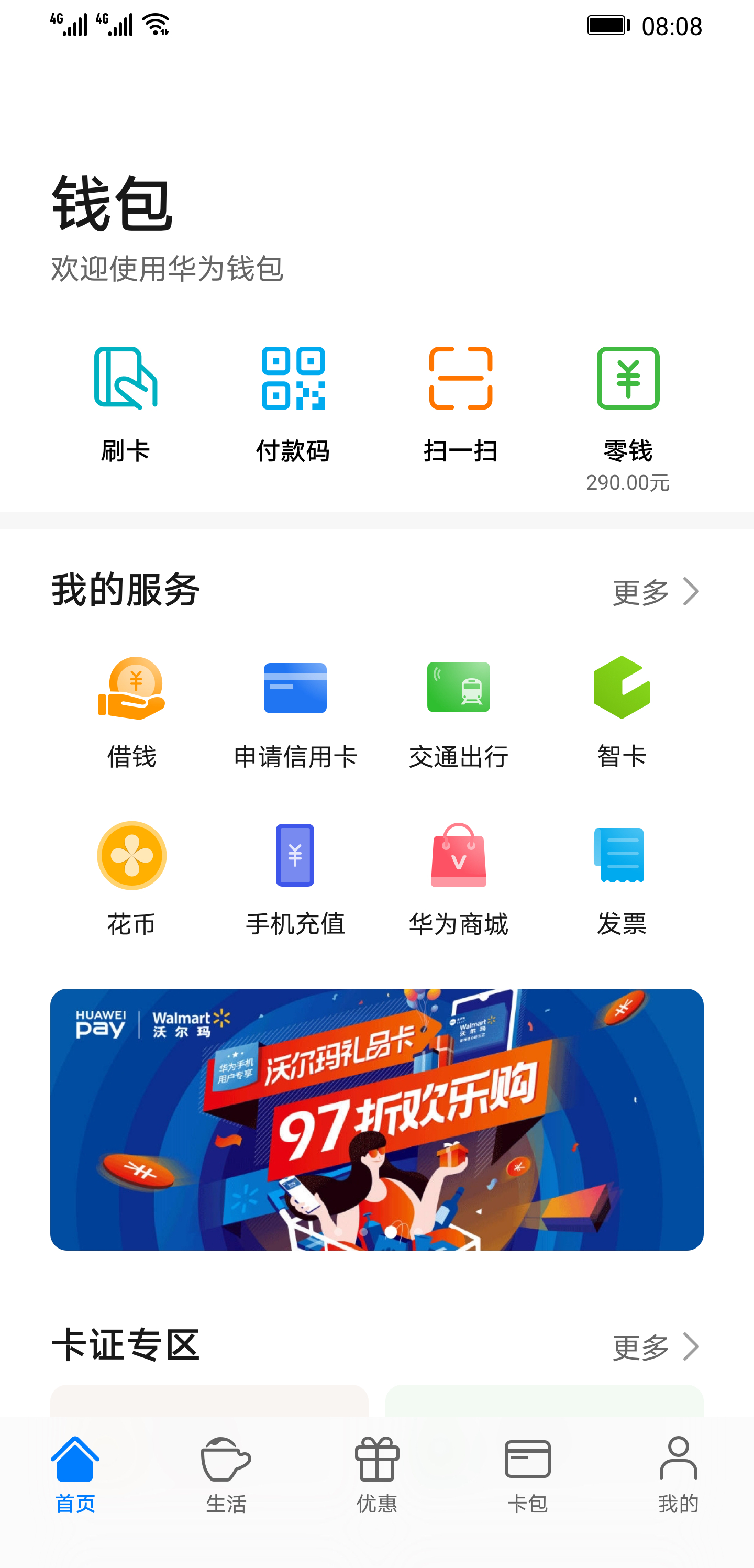The height and width of the screenshot is (1568, 754).
Task: Tap 更多 next to 我的服务
Action: click(x=656, y=592)
